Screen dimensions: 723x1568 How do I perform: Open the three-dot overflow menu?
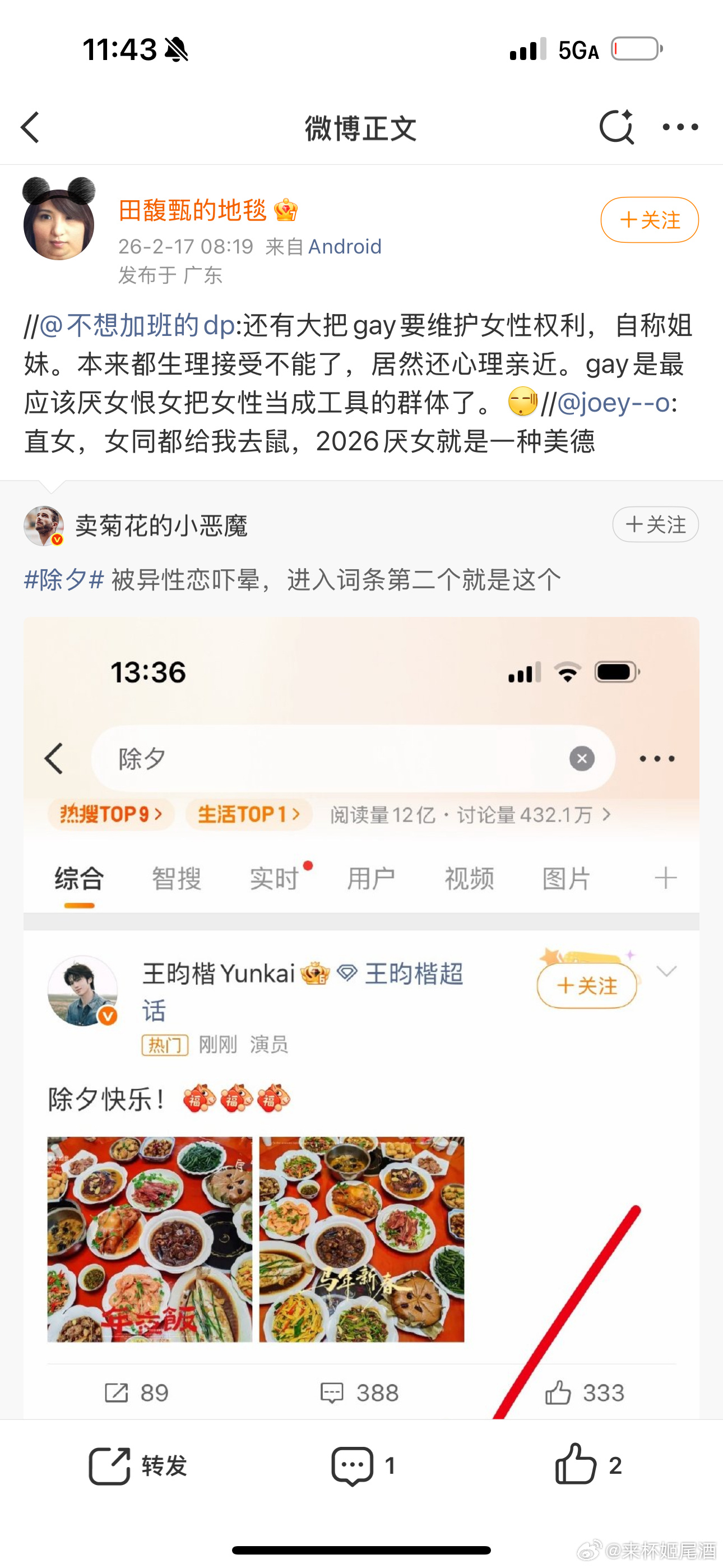point(680,127)
